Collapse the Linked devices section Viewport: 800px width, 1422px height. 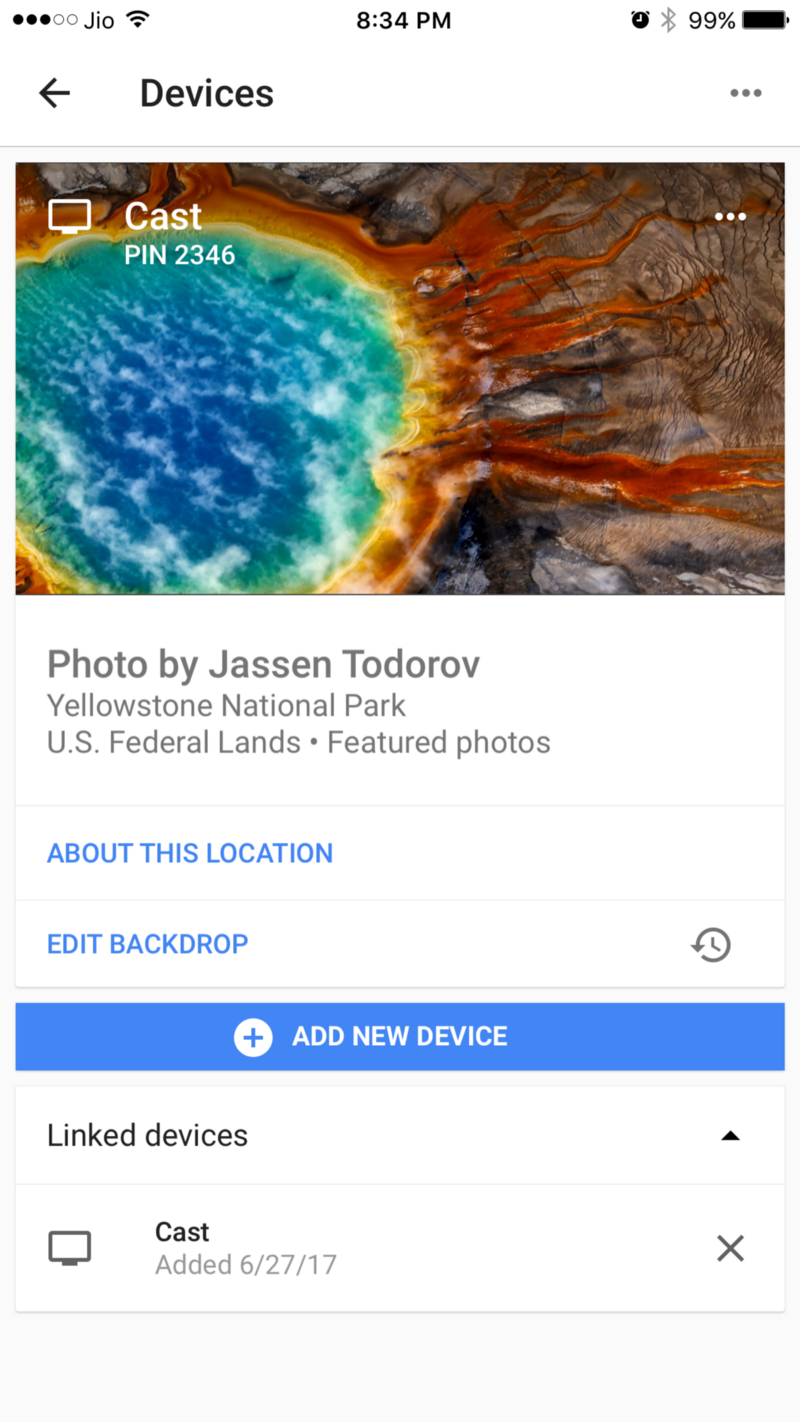[730, 1135]
